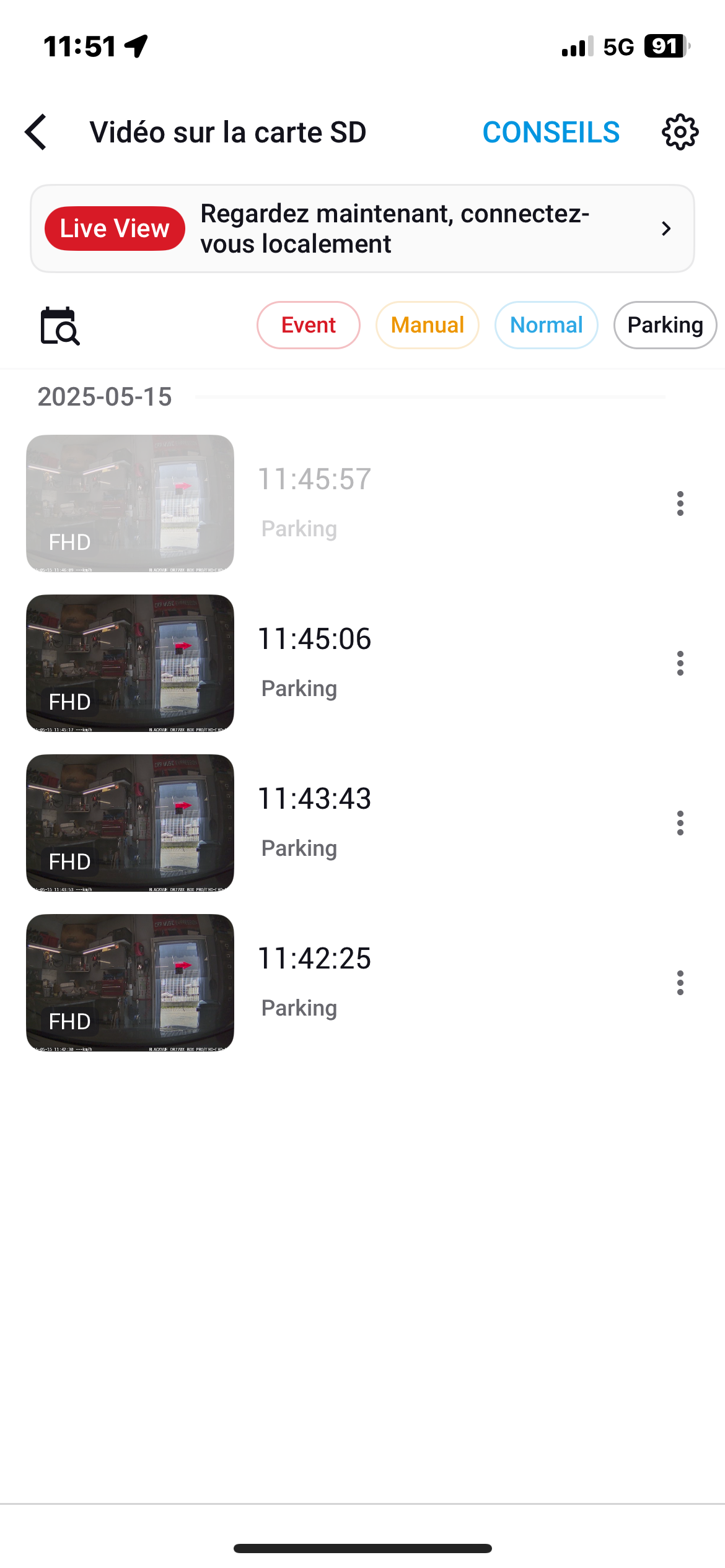
Task: Open the CONSEILS tips
Action: [x=551, y=132]
